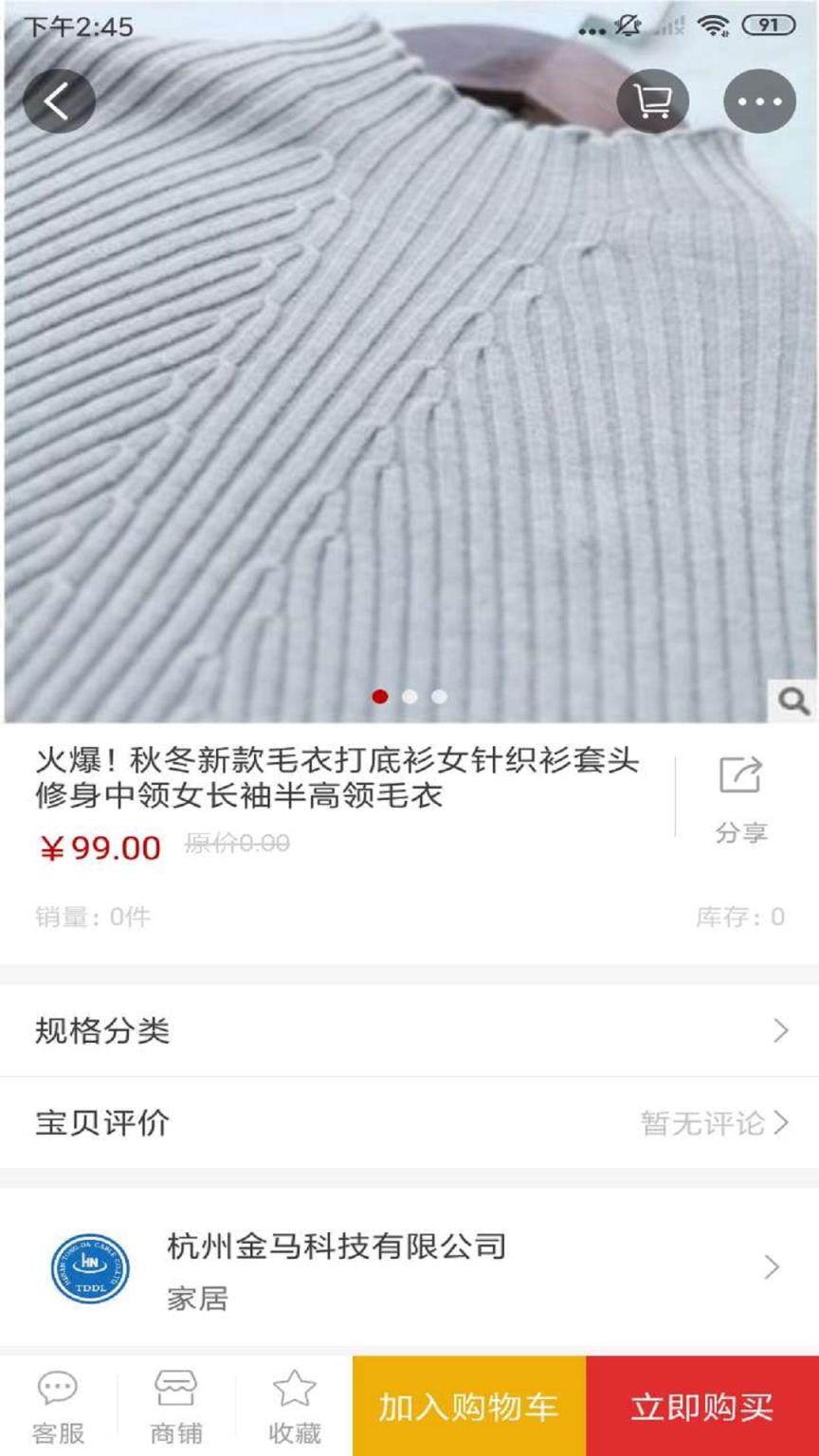Select the first carousel indicator dot
Image resolution: width=819 pixels, height=1456 pixels.
point(381,695)
